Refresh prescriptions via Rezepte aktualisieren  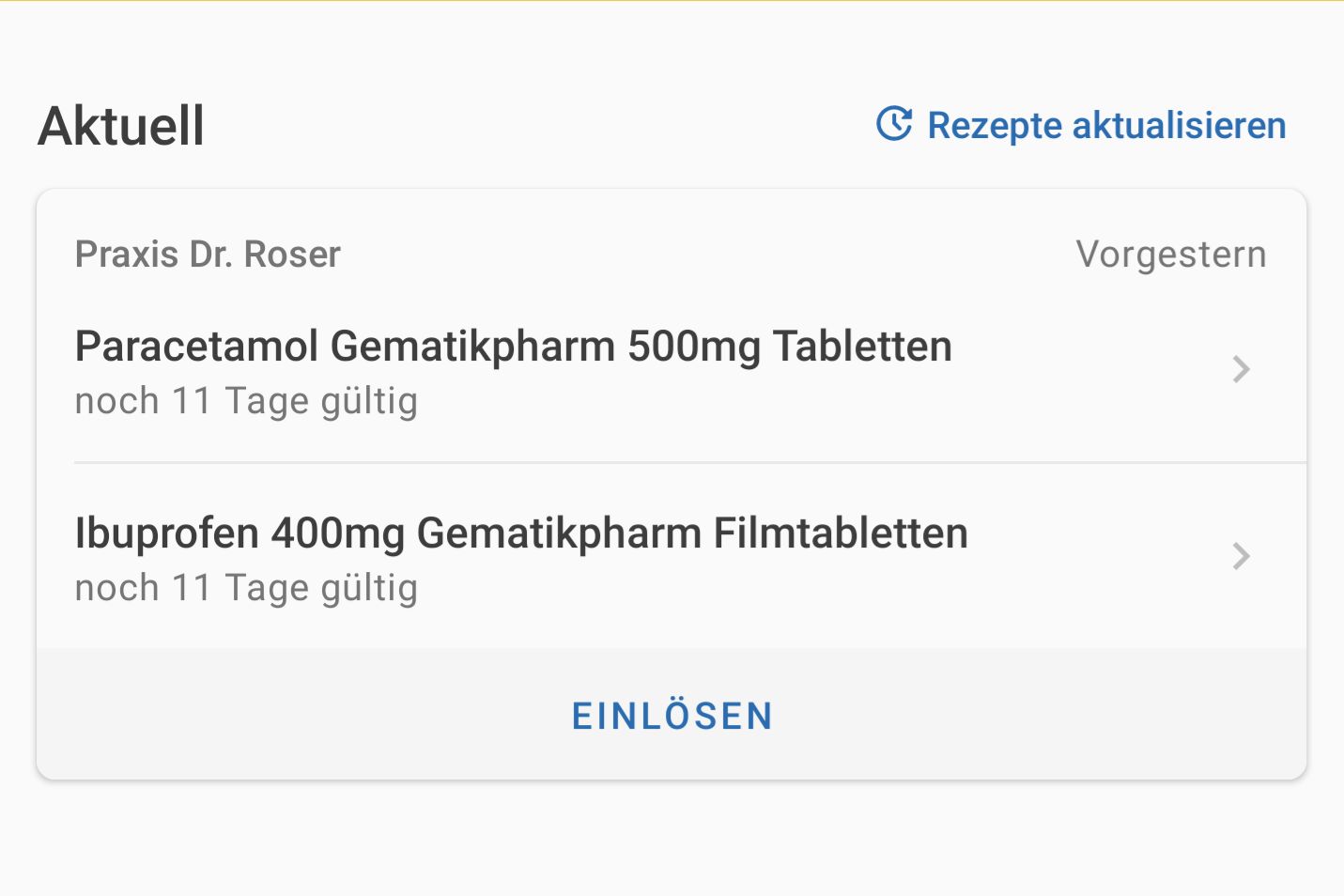tap(1082, 126)
